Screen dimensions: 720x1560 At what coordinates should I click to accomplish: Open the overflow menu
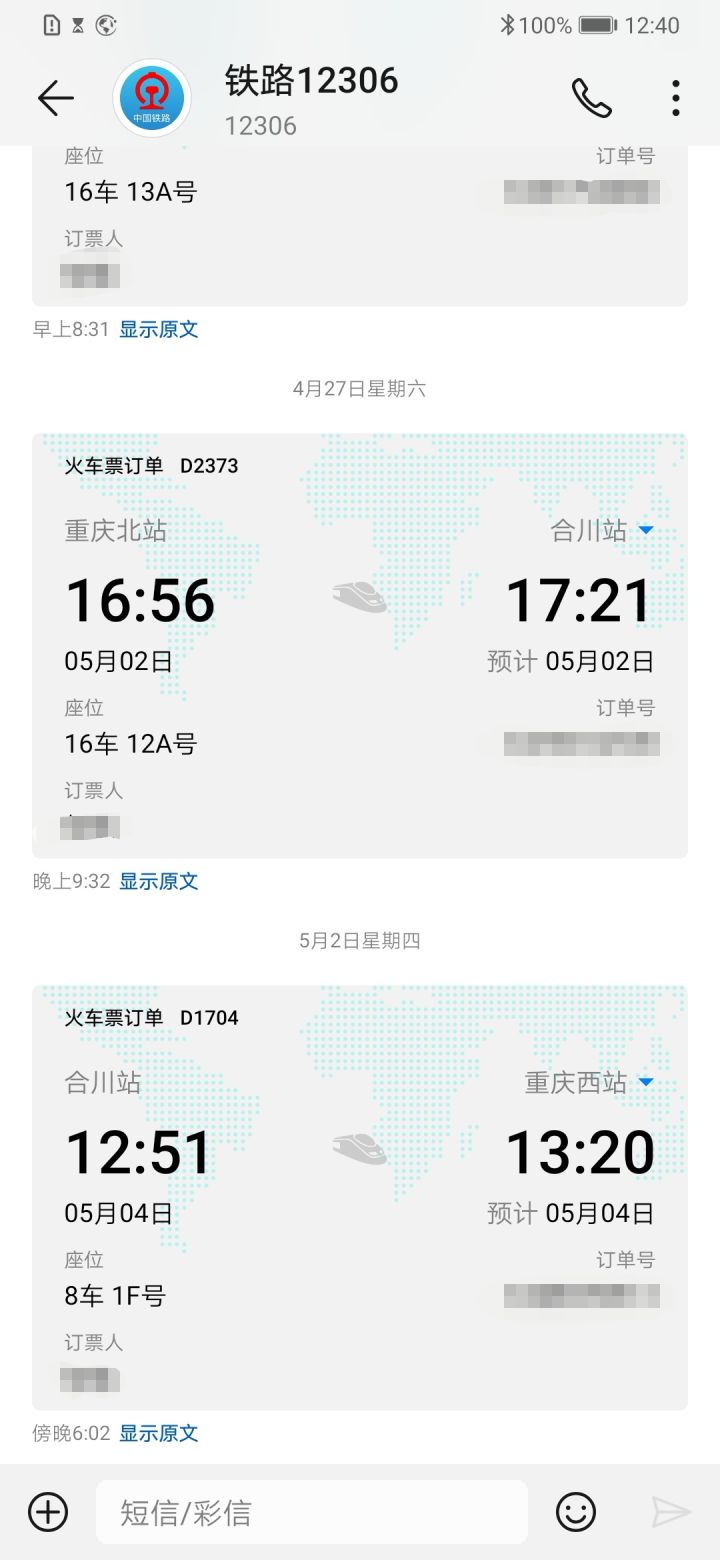(676, 98)
